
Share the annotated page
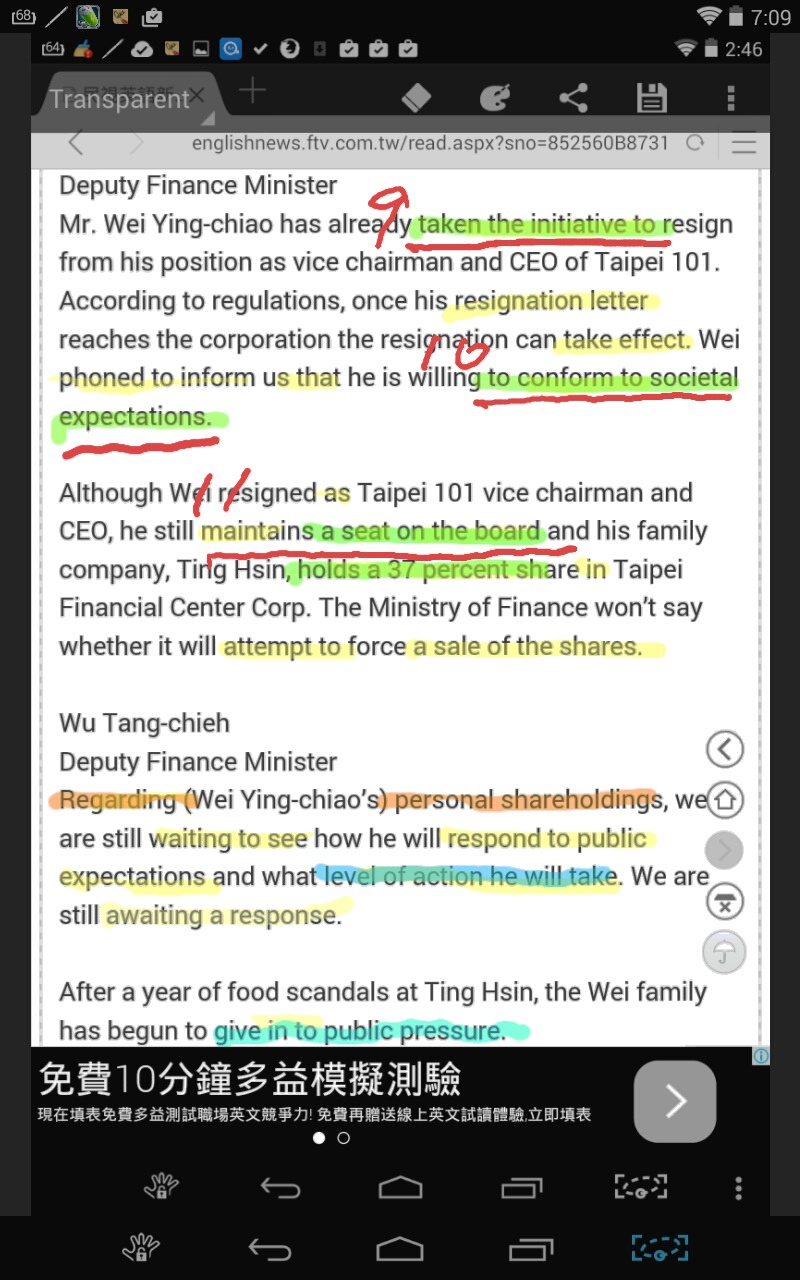573,97
